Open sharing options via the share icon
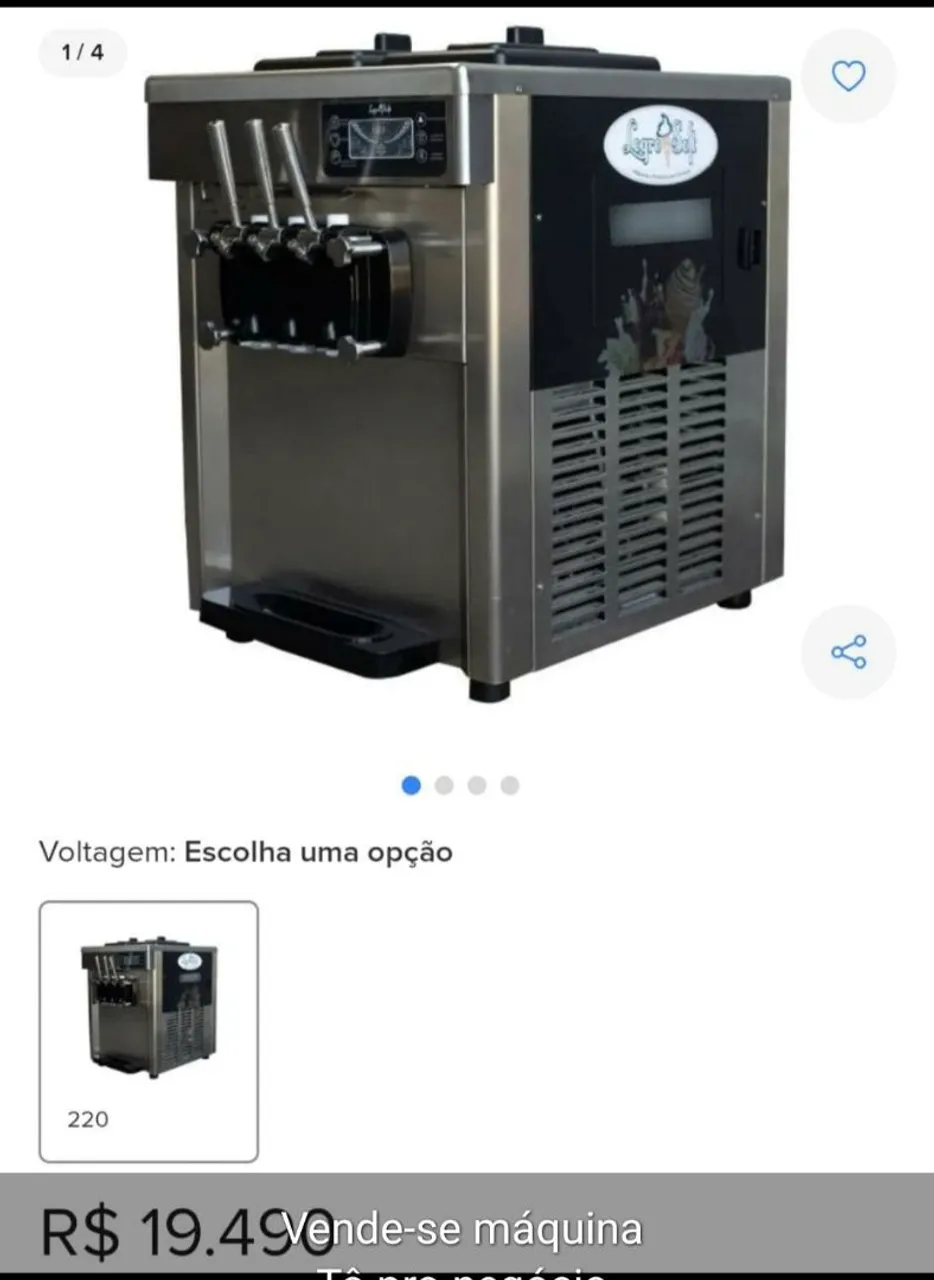 pyautogui.click(x=848, y=652)
